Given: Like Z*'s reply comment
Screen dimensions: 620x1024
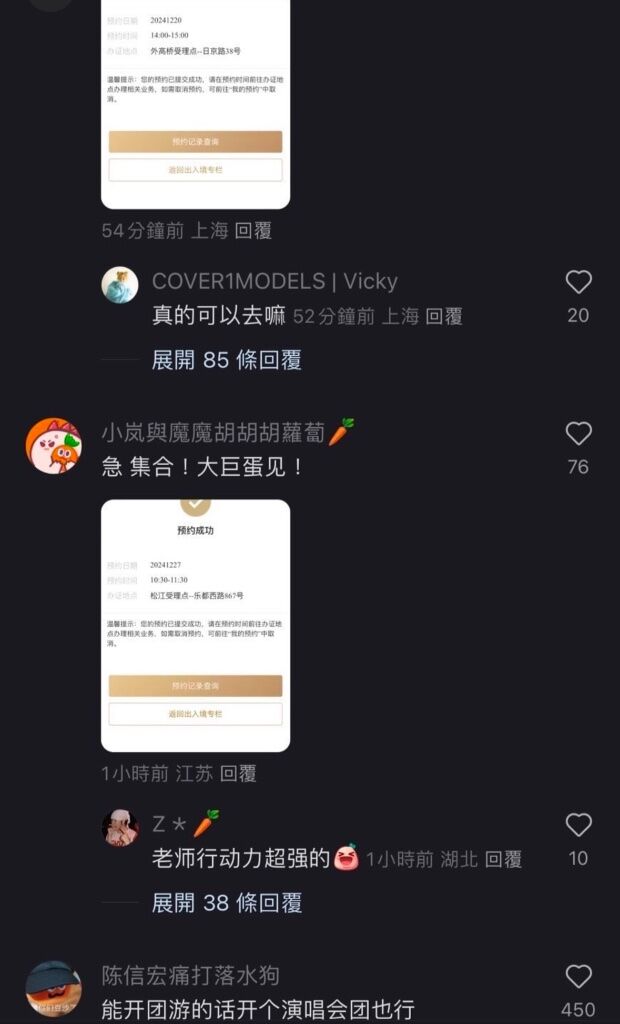Looking at the screenshot, I should [578, 826].
